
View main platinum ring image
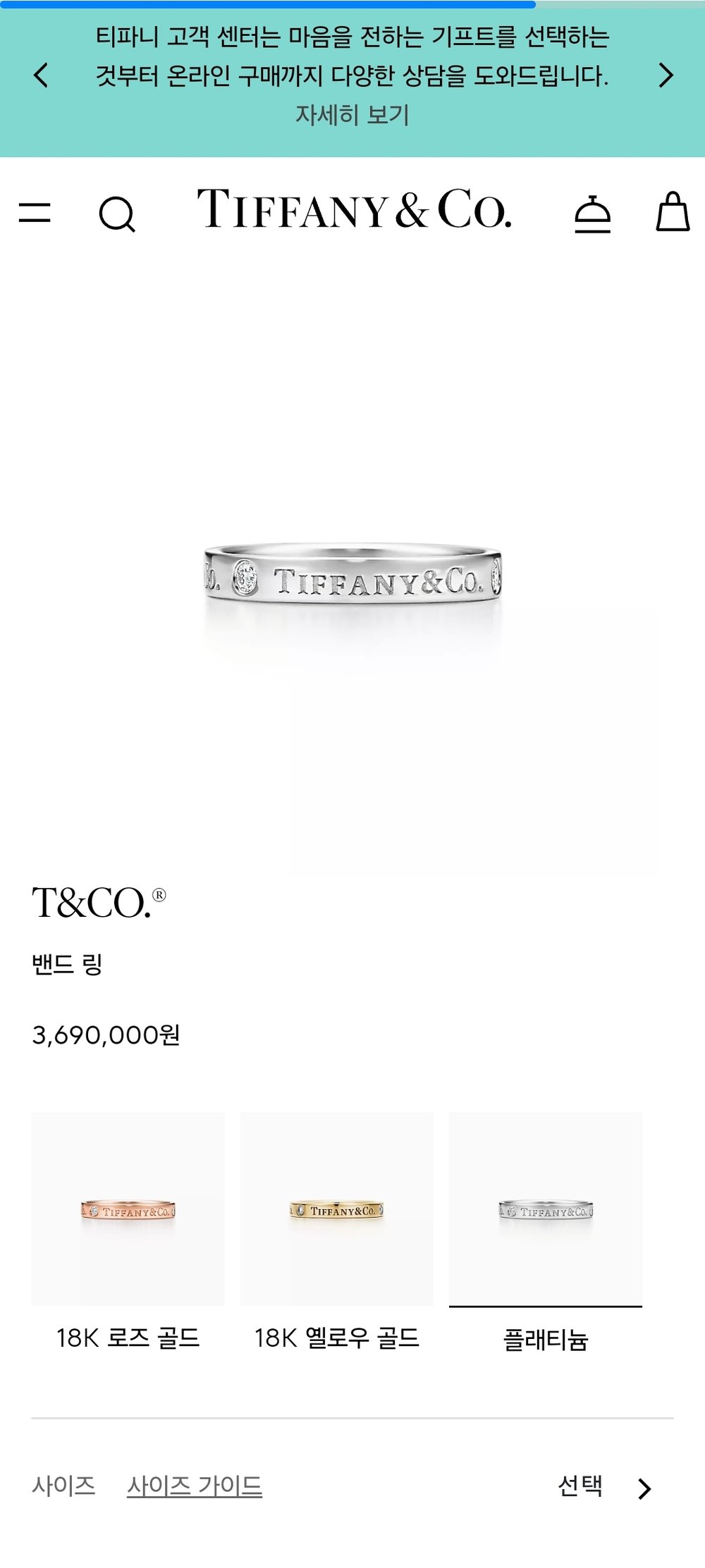pos(352,574)
